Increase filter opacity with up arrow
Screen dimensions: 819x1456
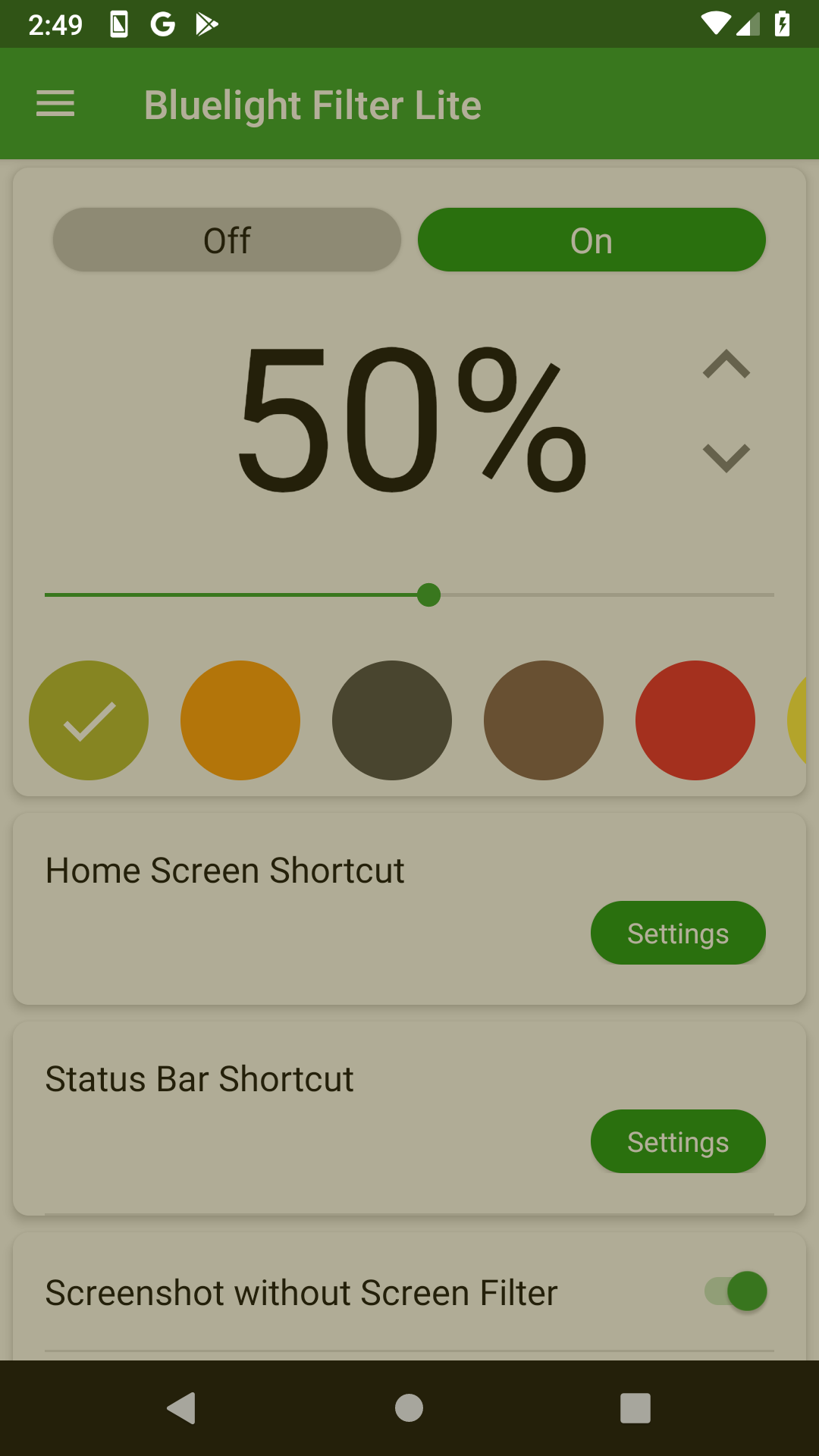point(726,365)
